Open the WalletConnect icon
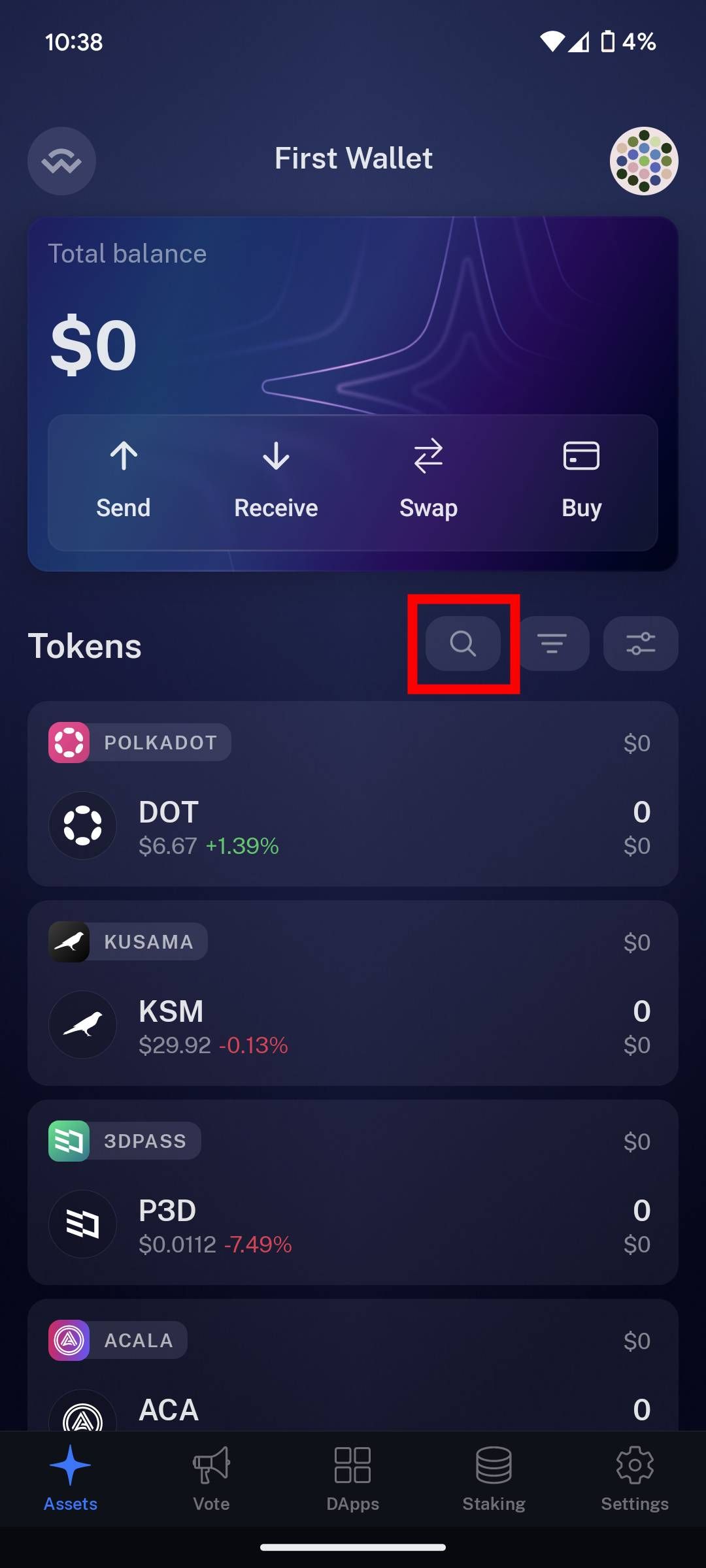The width and height of the screenshot is (706, 1568). (x=61, y=161)
